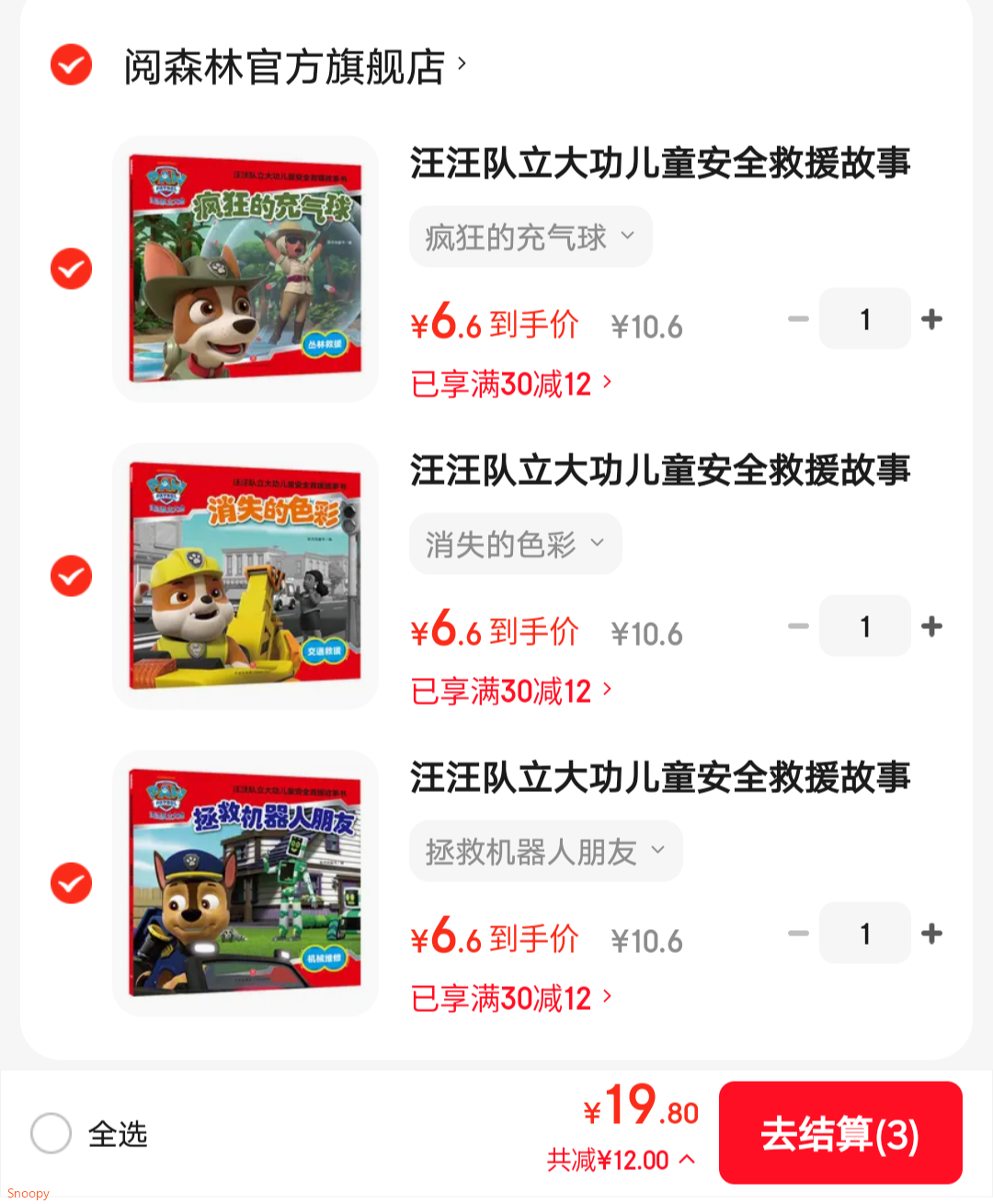Edit the quantity field for 拯救机器人朋友

[864, 934]
